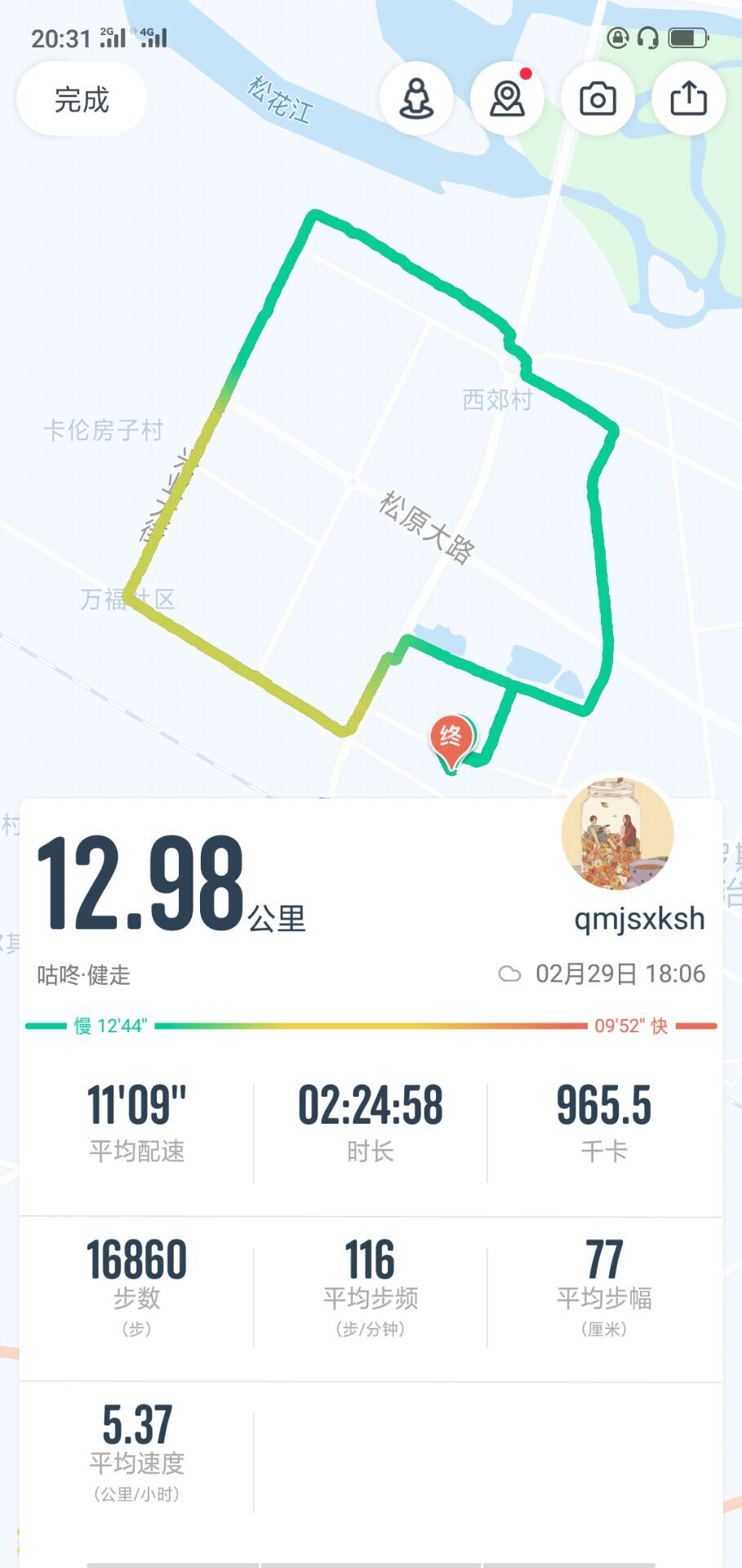Open the camera to take a photo
Image resolution: width=742 pixels, height=1568 pixels.
click(x=598, y=100)
